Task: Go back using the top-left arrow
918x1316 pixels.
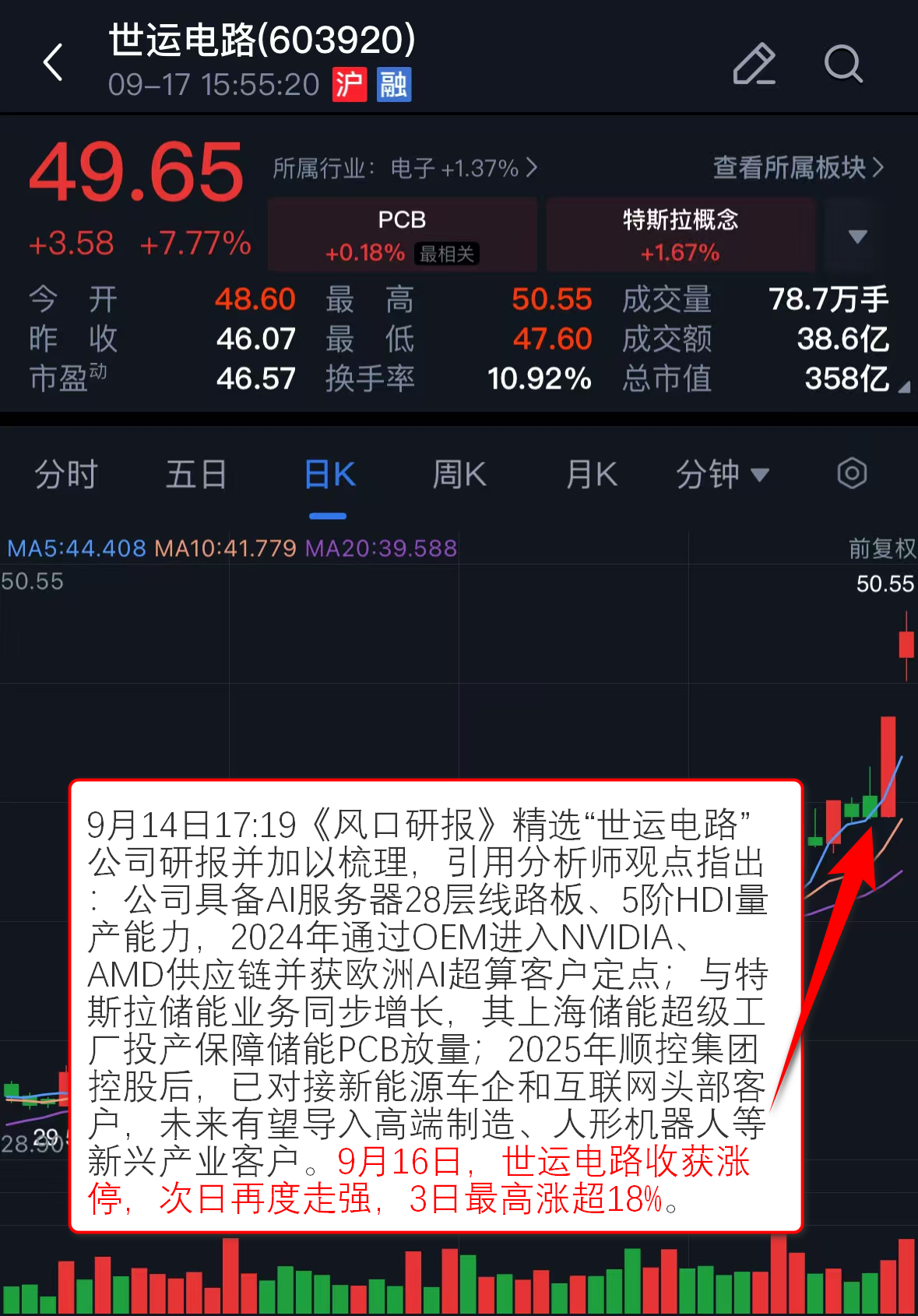Action: click(53, 62)
